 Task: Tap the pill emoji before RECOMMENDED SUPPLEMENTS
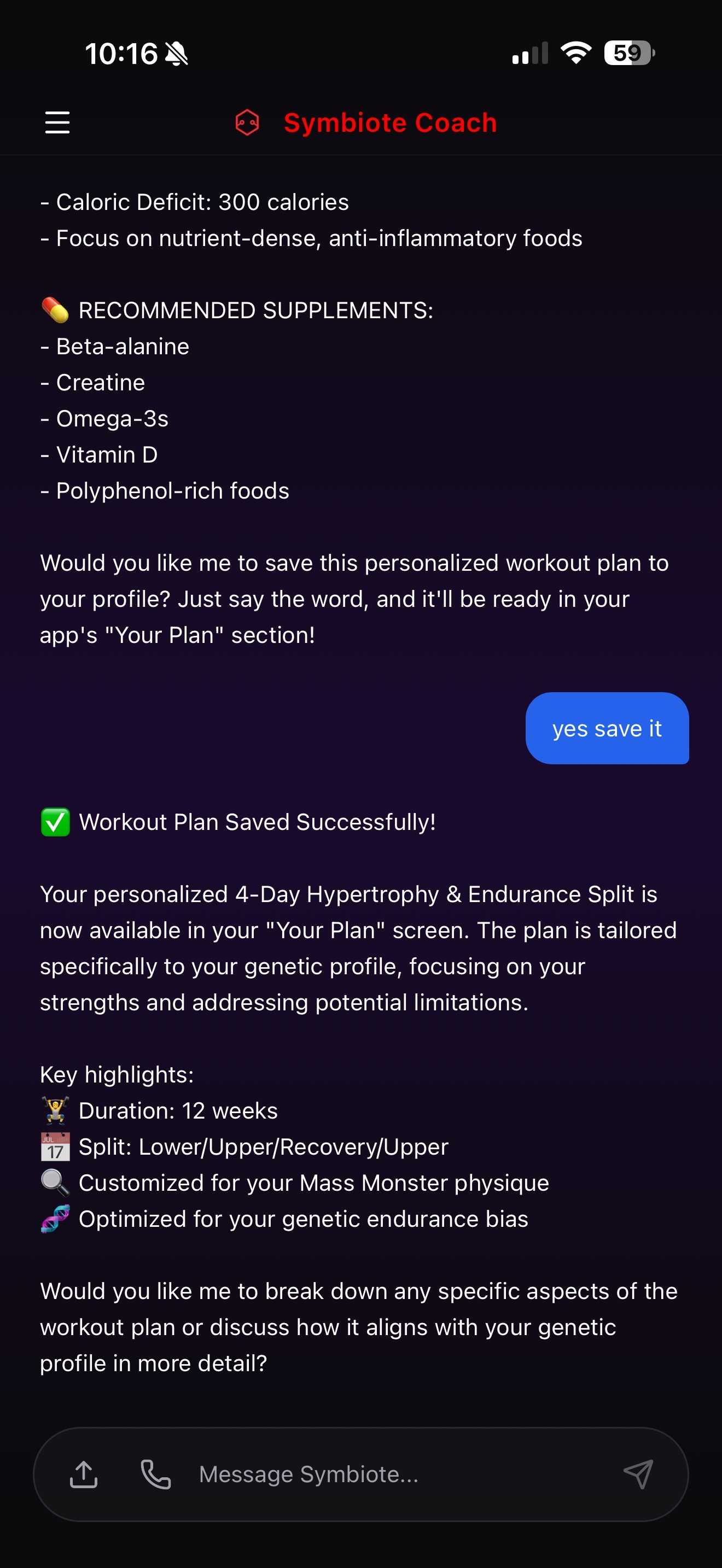pyautogui.click(x=55, y=310)
